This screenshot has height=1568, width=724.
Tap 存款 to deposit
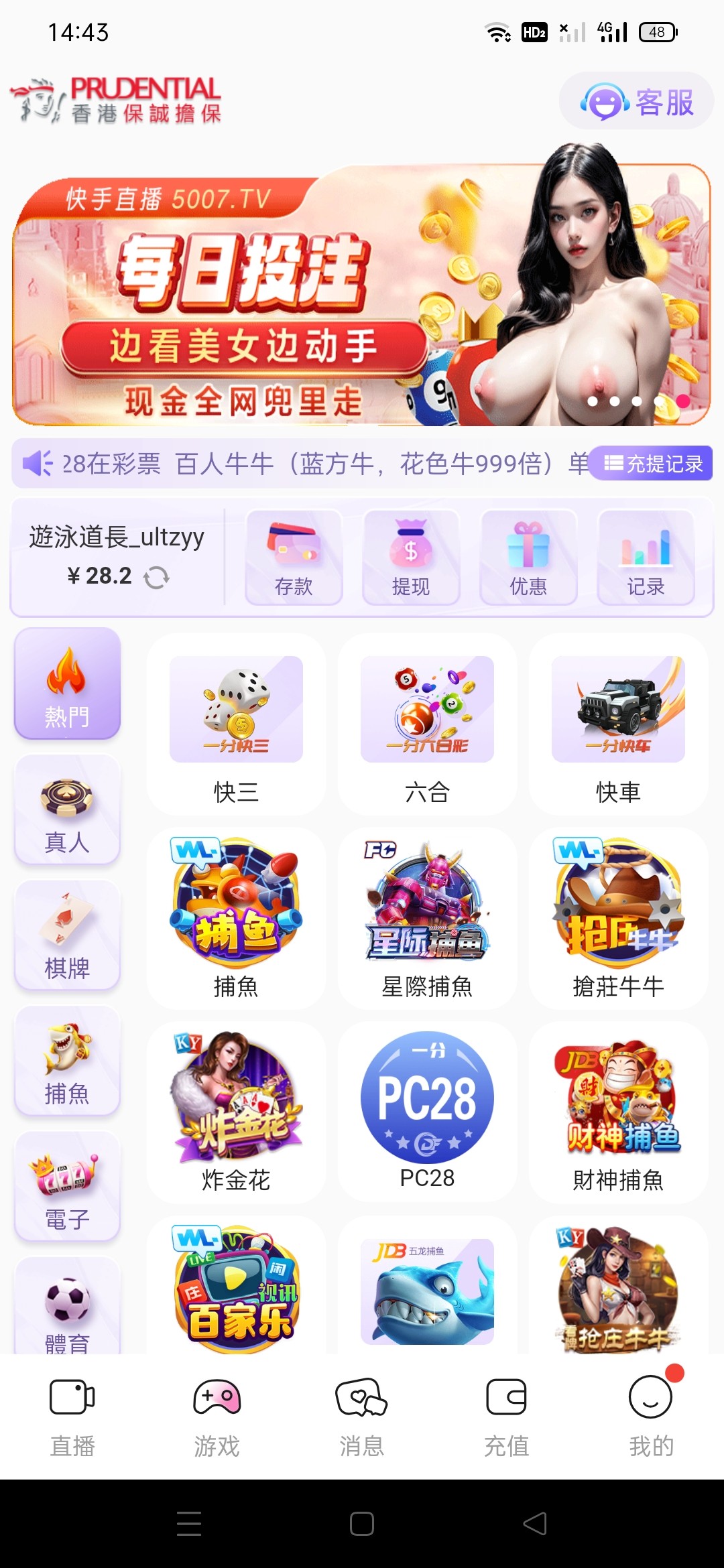click(294, 558)
